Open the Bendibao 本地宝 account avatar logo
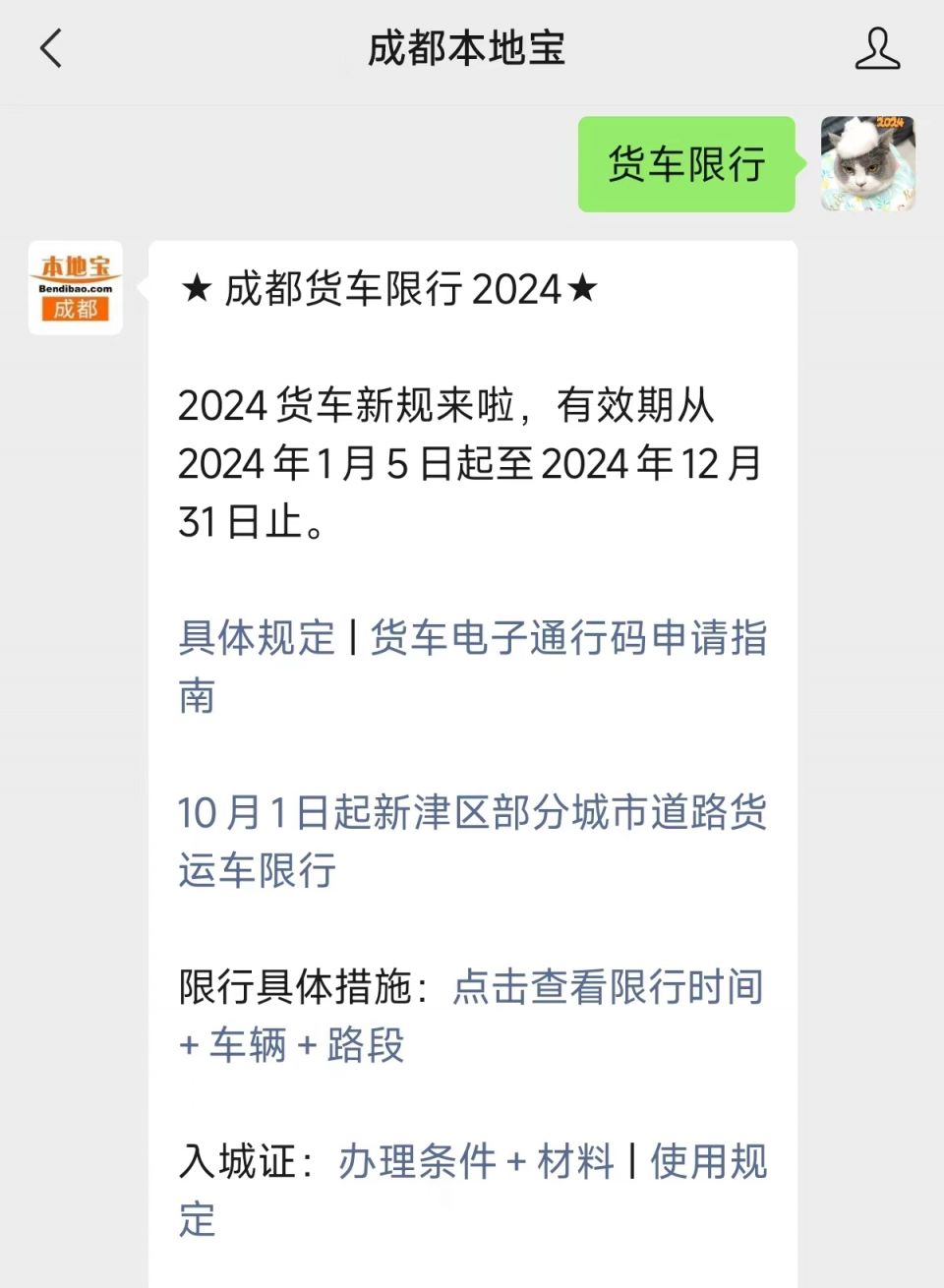The width and height of the screenshot is (944, 1288). click(75, 284)
